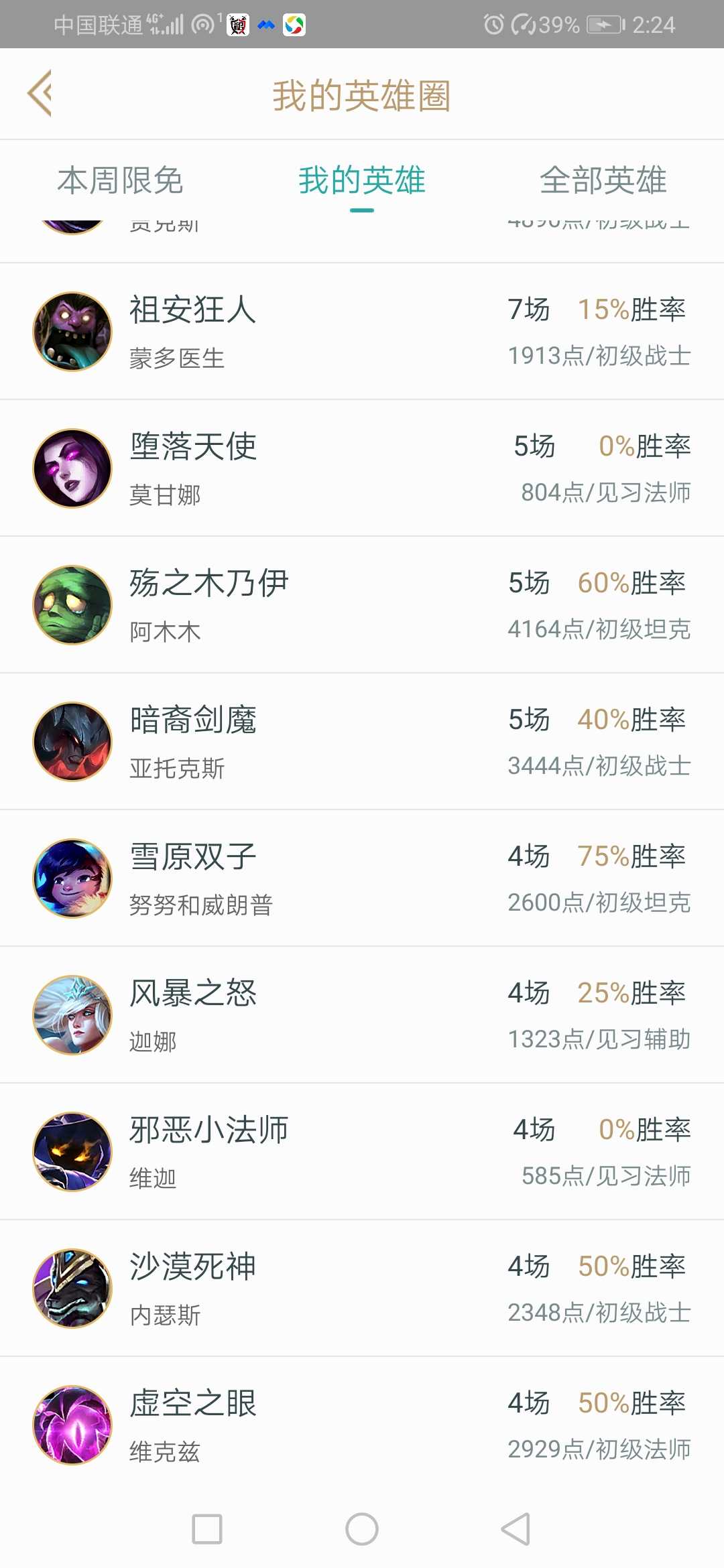Open hero 风暴之怒 迦娜

362,1015
